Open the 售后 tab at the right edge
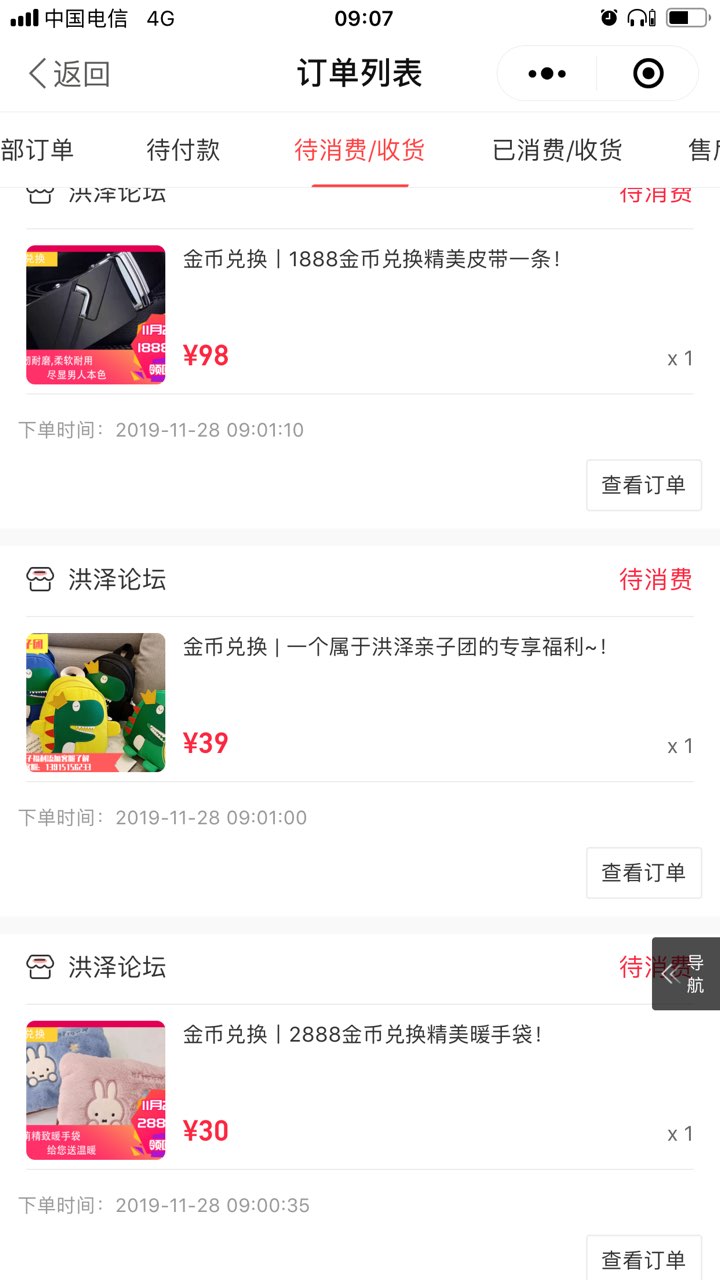 coord(704,150)
